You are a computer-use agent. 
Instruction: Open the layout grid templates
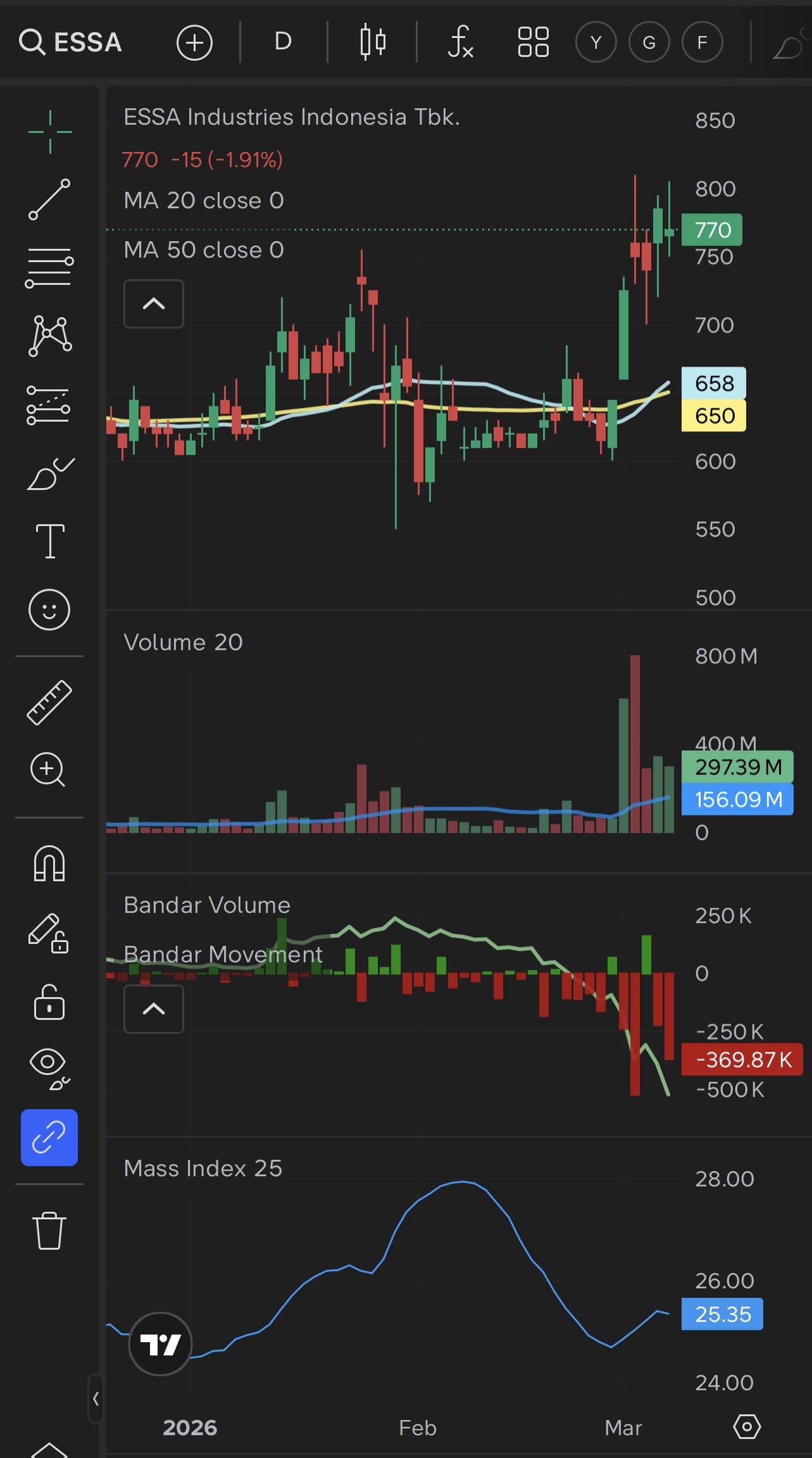[x=533, y=42]
